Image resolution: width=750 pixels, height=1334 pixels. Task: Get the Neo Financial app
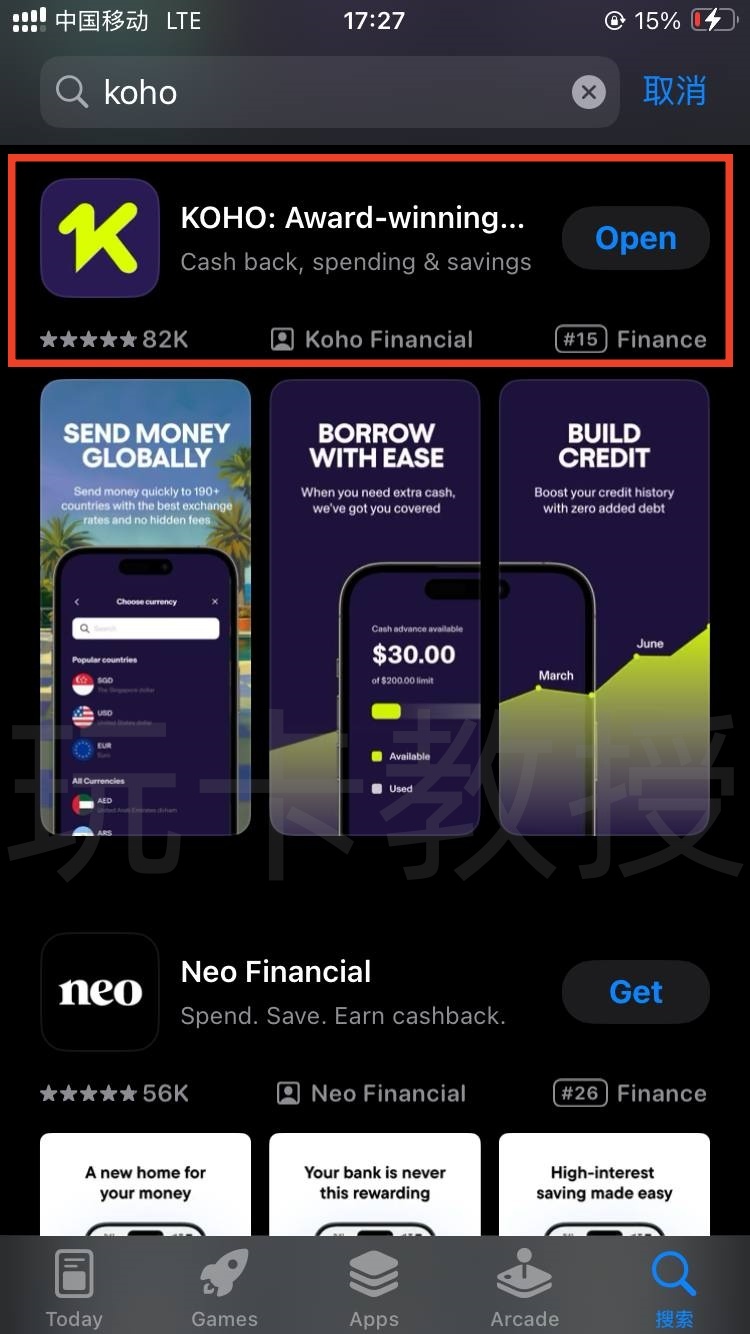point(635,992)
